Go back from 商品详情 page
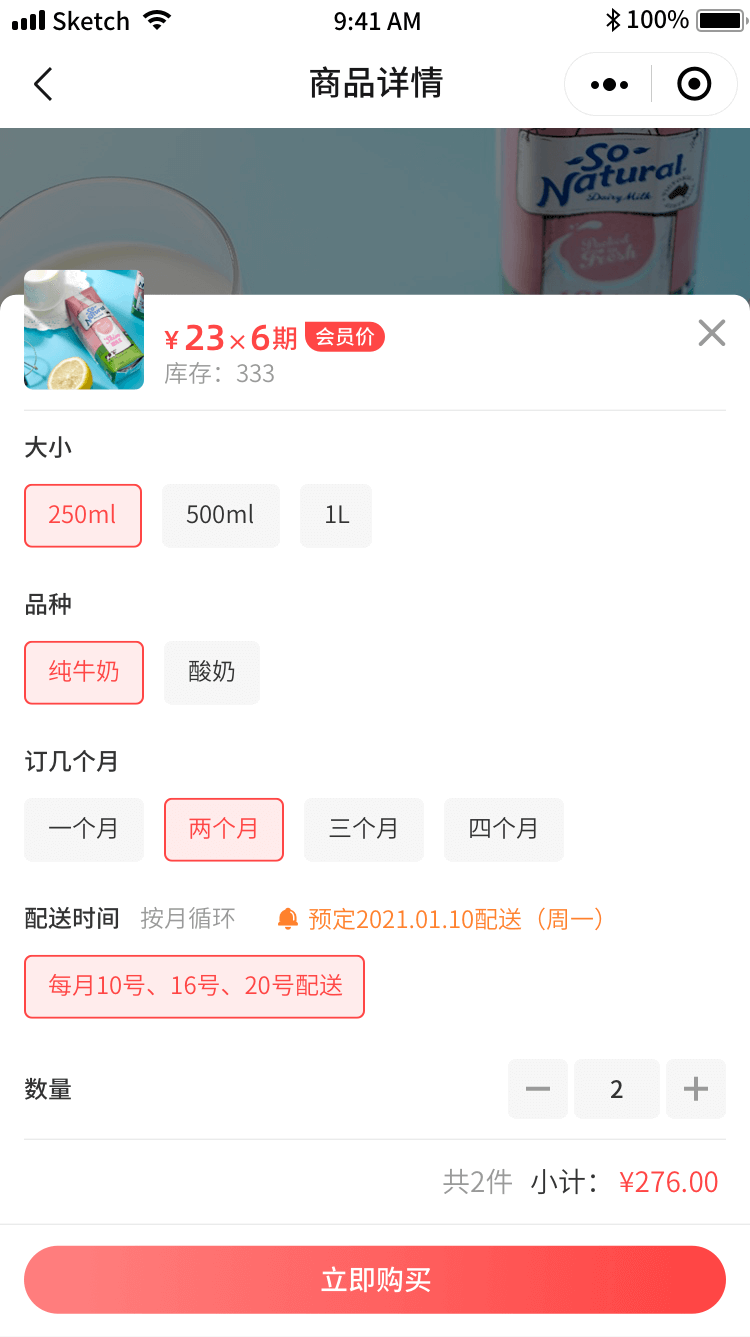 [43, 85]
